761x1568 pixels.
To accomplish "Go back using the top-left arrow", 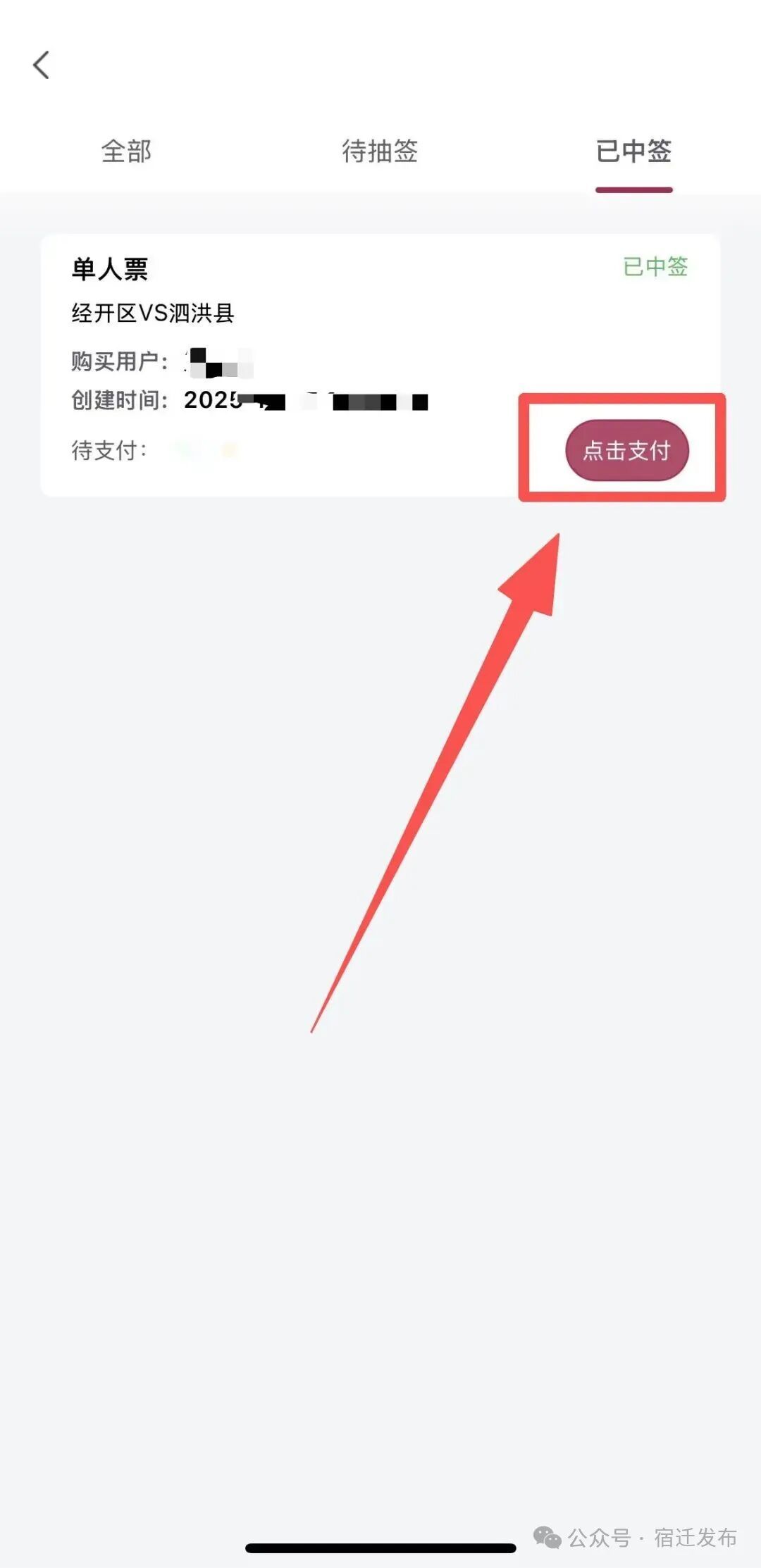I will (x=42, y=65).
